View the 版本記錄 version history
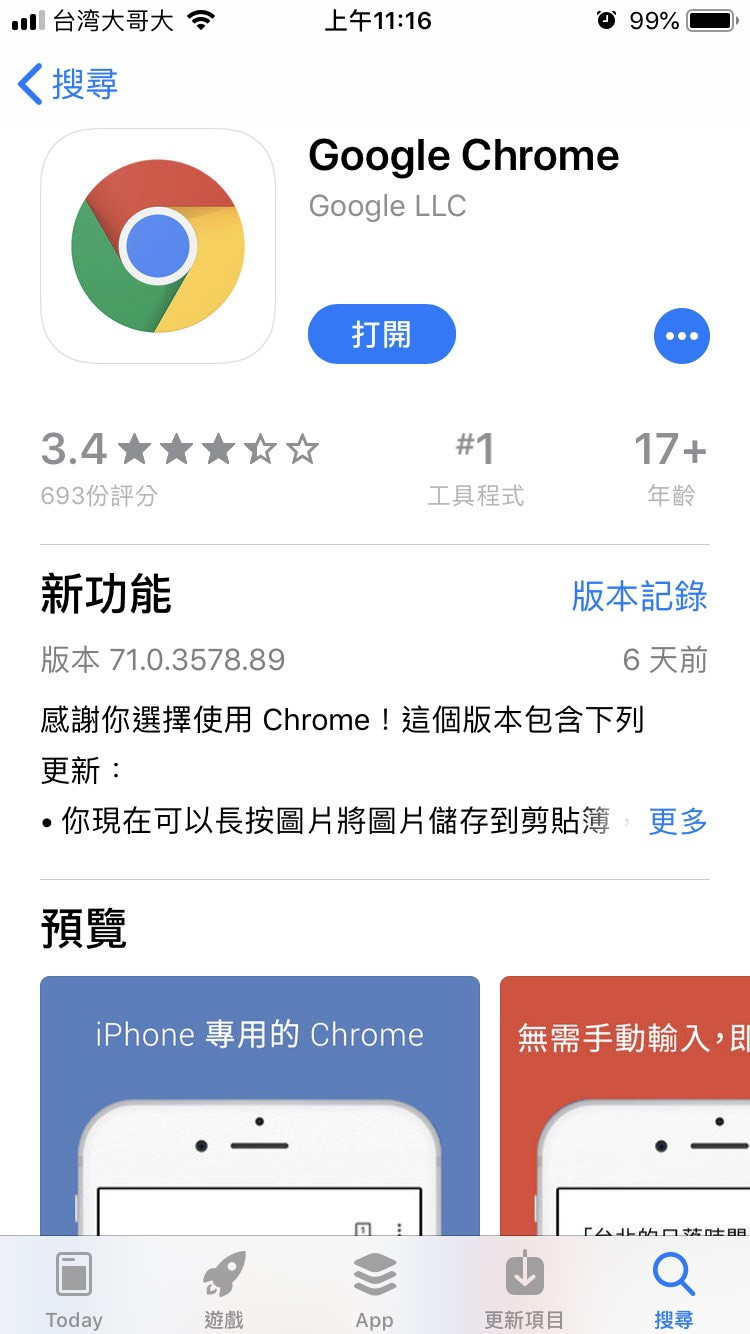This screenshot has height=1334, width=750. [639, 596]
